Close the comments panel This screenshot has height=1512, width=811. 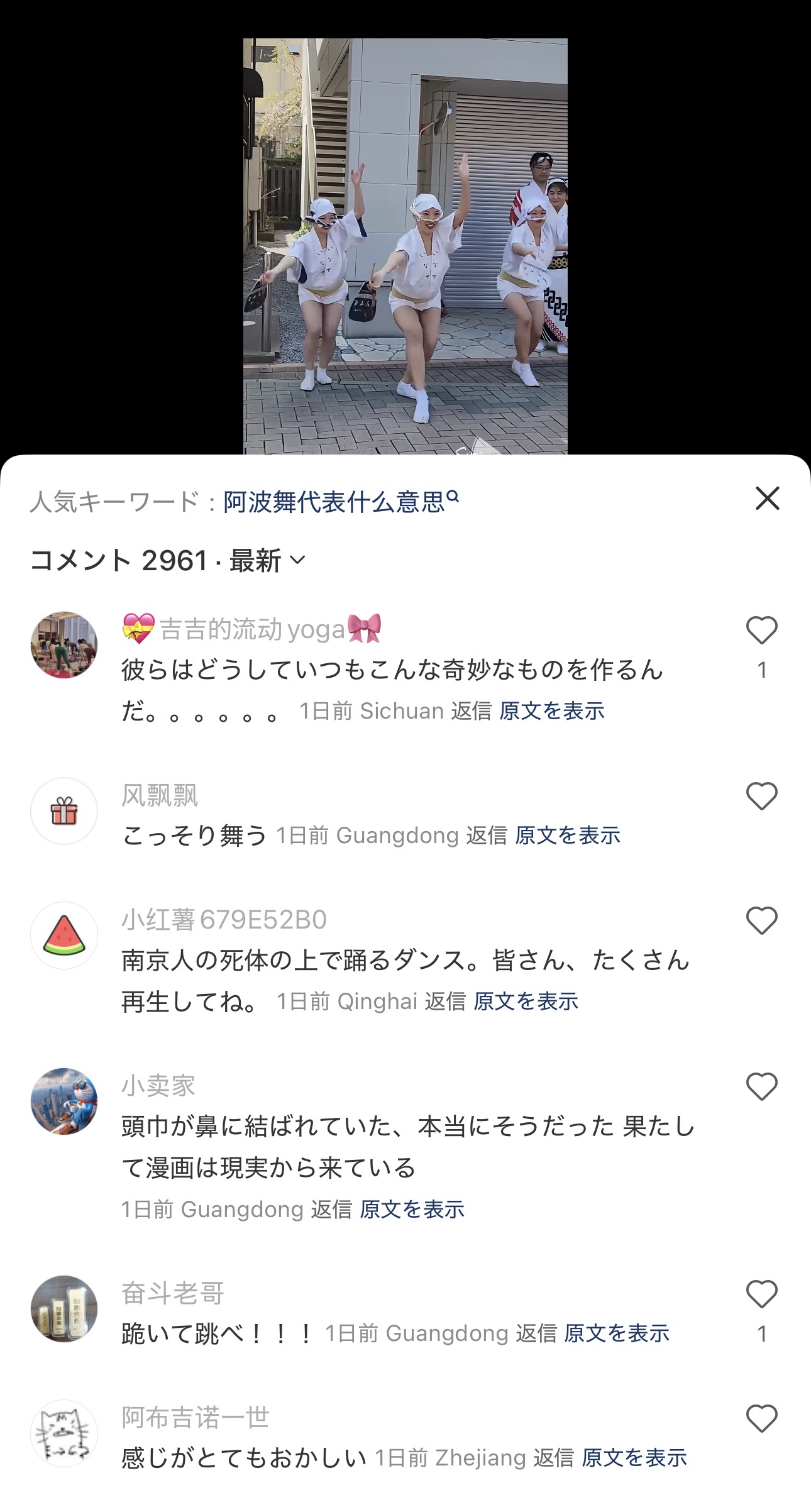[x=767, y=499]
